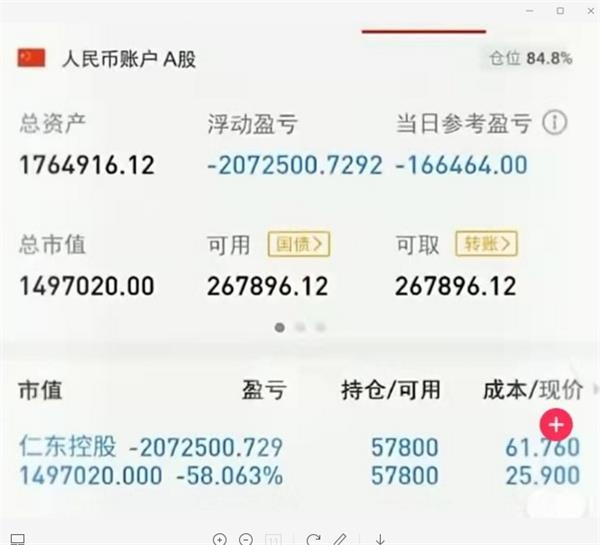Open 转账 transfer next to 可取
This screenshot has width=600, height=545.
point(489,243)
